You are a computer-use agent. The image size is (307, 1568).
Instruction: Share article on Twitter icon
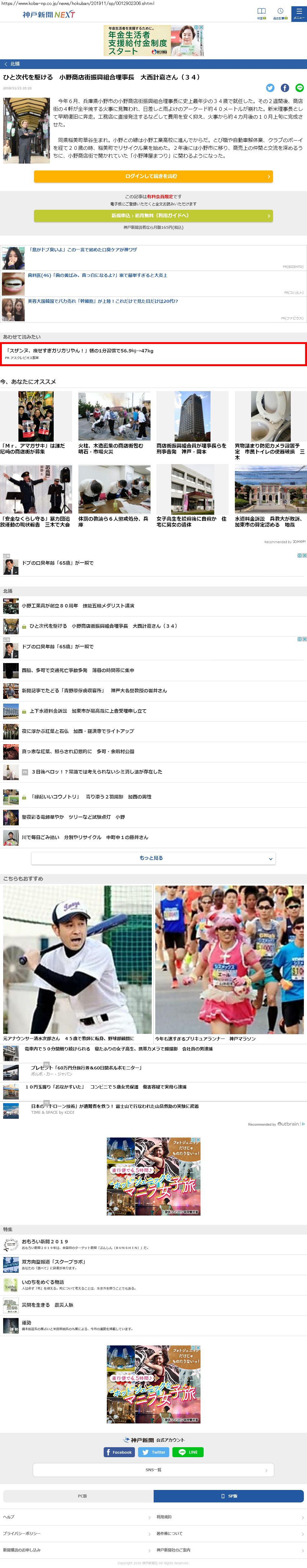[x=270, y=88]
